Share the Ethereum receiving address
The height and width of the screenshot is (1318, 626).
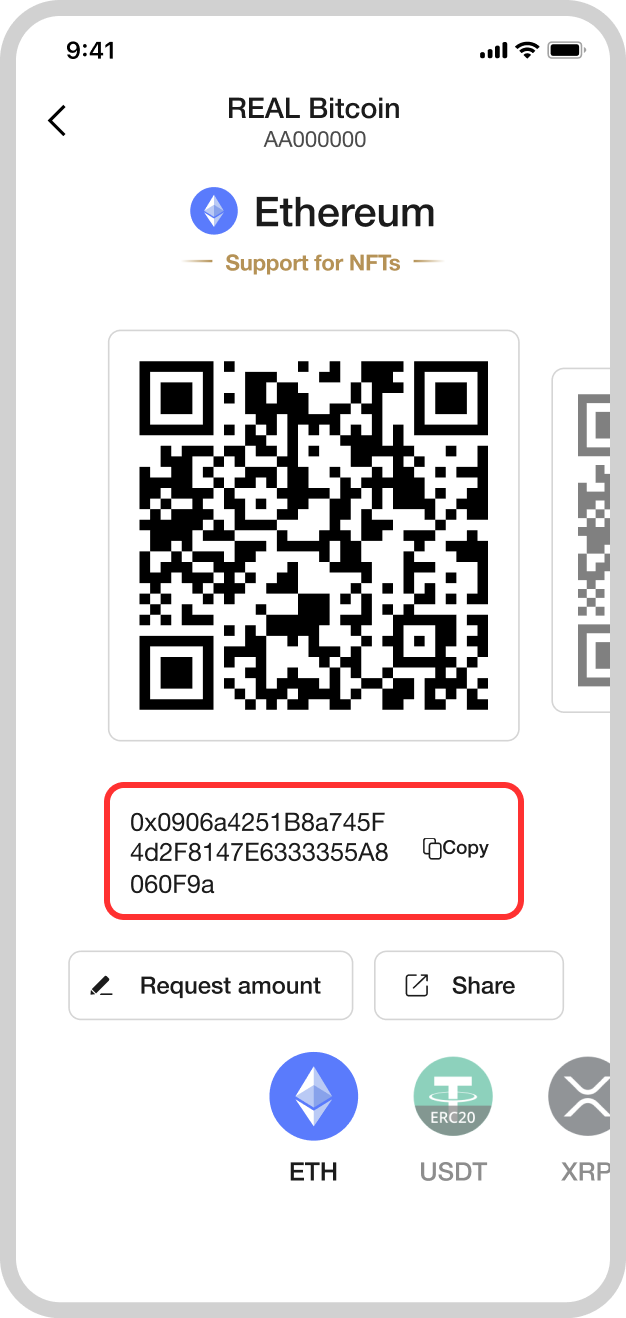pos(468,986)
